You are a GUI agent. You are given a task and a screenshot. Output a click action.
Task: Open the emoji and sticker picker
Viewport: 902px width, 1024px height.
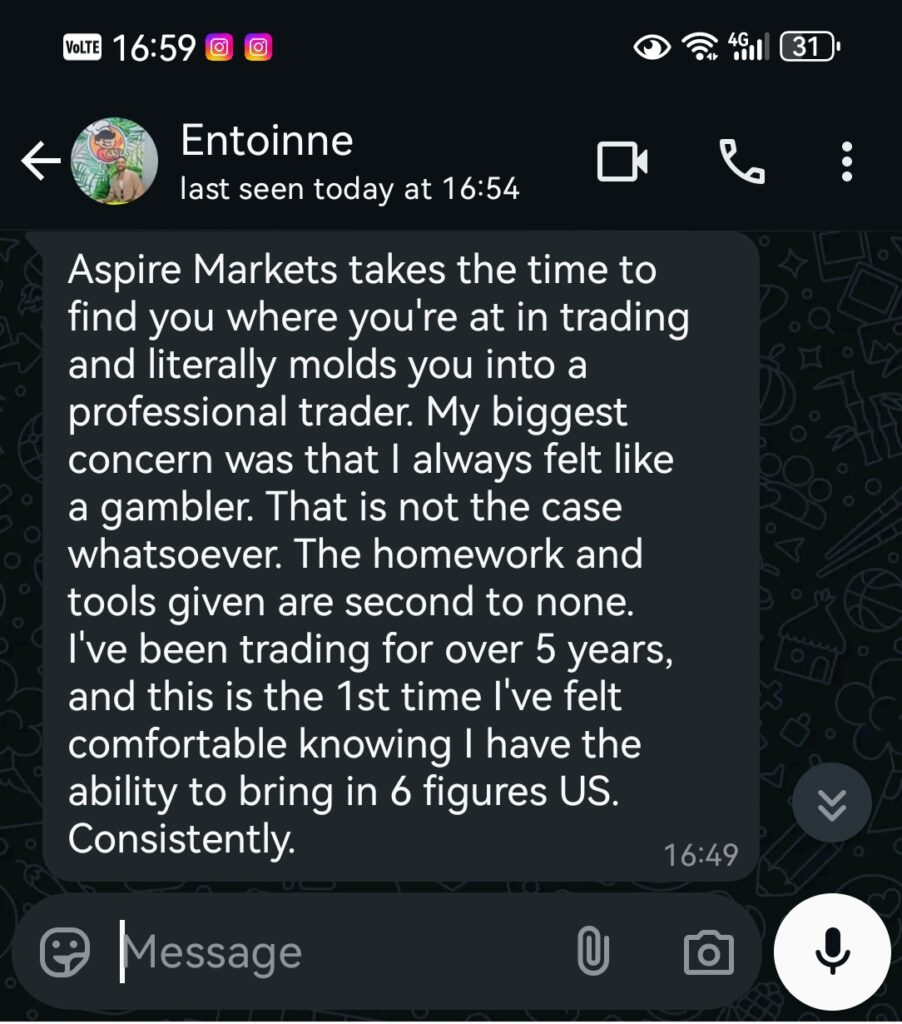(x=64, y=951)
